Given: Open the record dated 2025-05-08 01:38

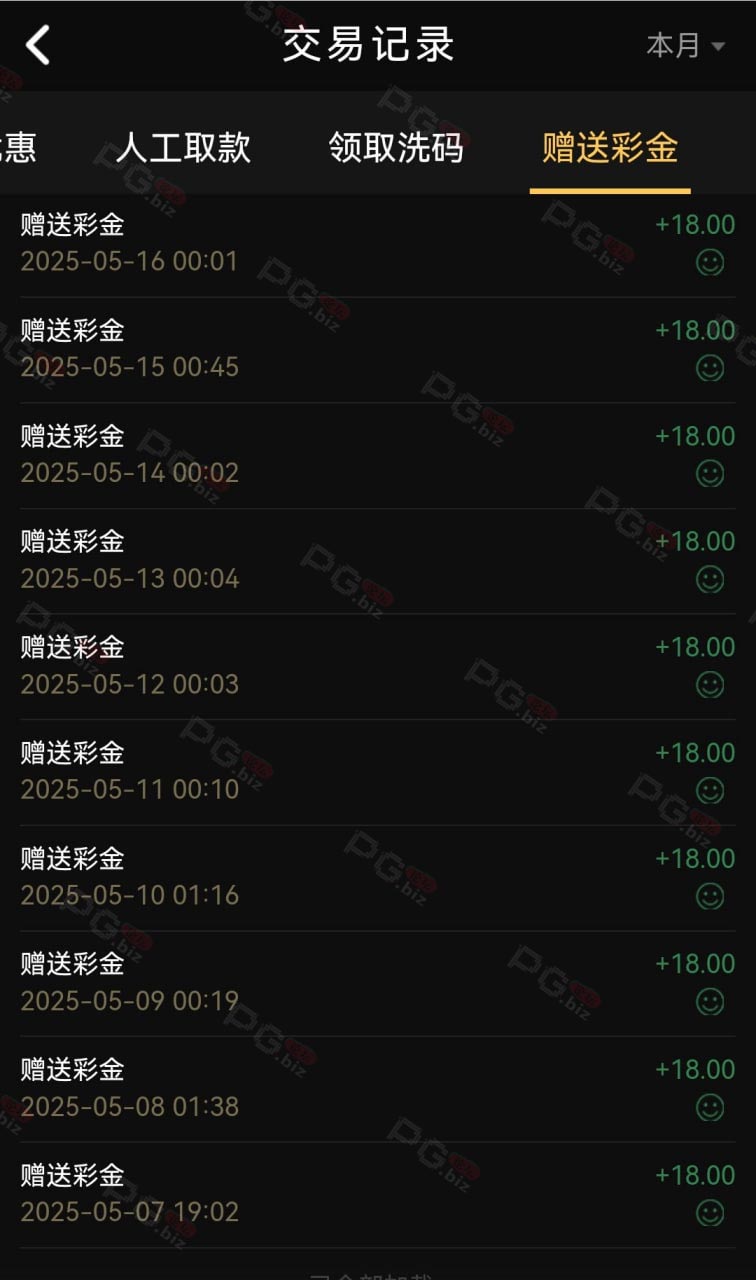Looking at the screenshot, I should coord(378,1089).
